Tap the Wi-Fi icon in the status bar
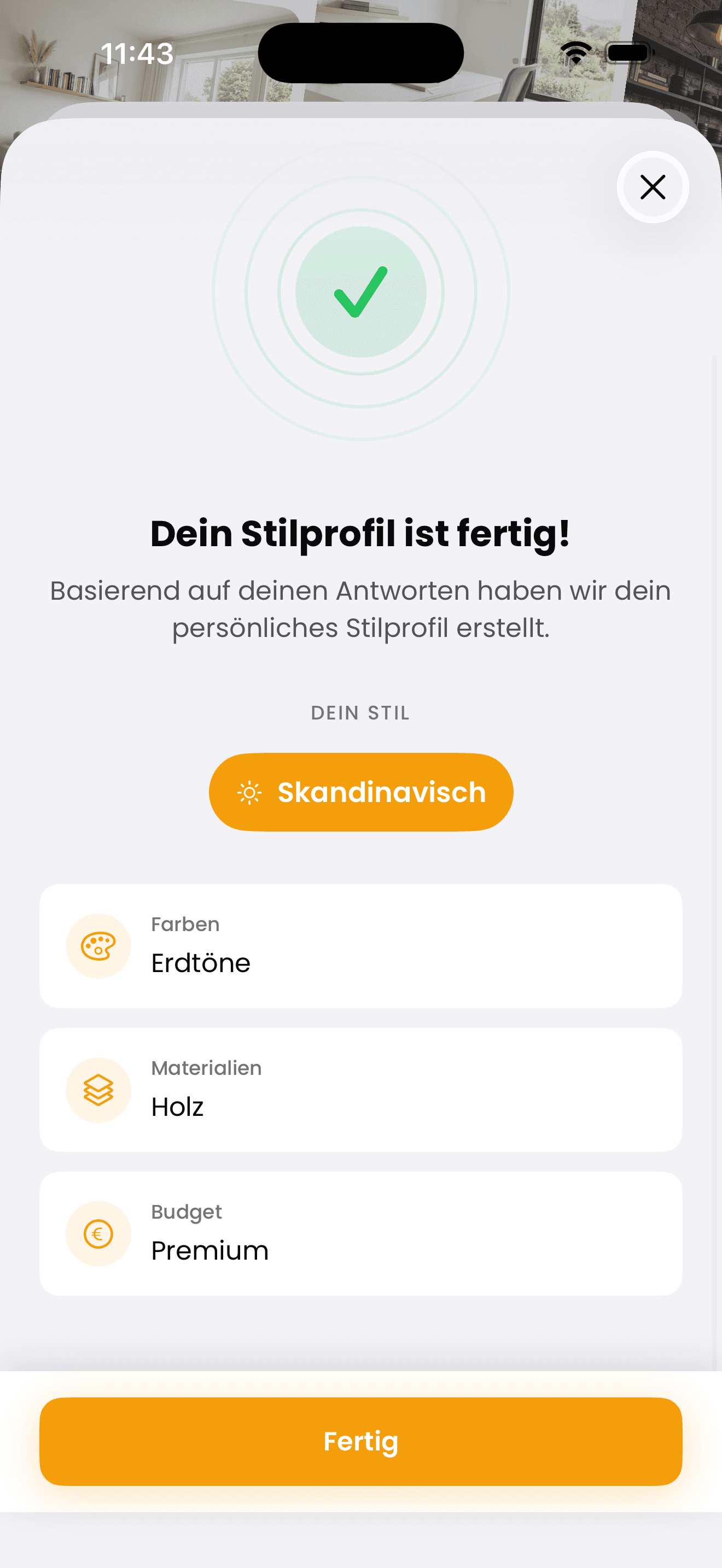The image size is (722, 1568). [x=575, y=53]
